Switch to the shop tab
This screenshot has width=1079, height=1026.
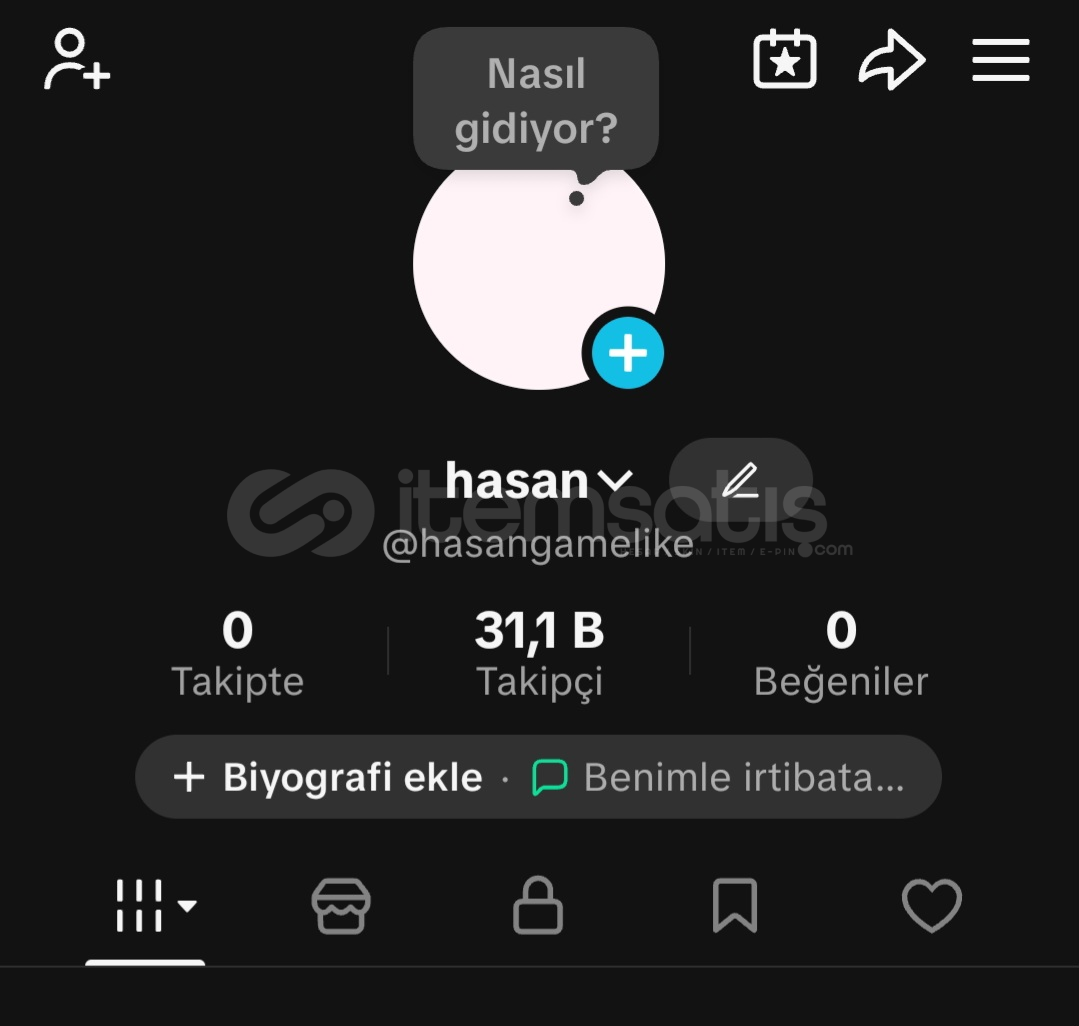(x=341, y=906)
